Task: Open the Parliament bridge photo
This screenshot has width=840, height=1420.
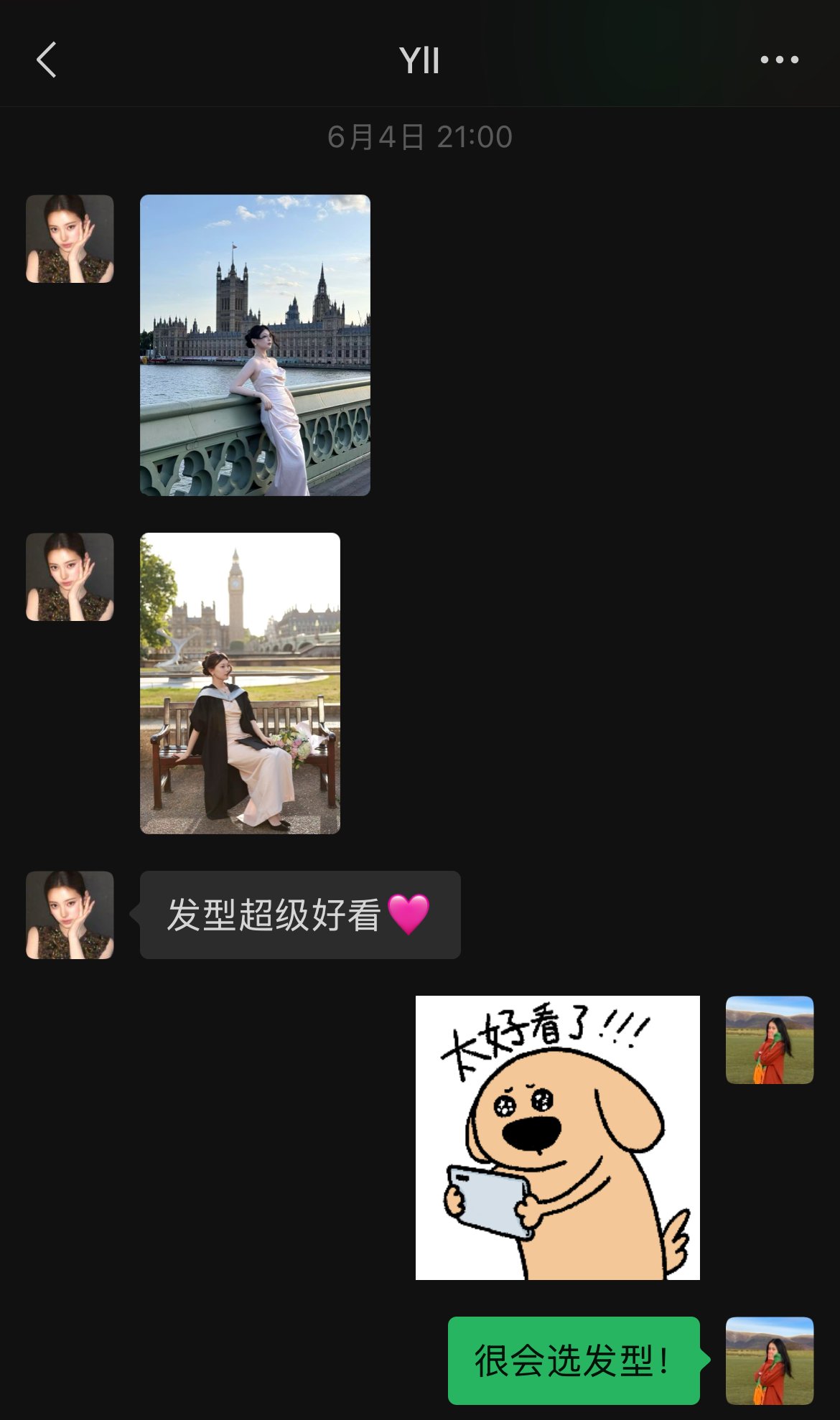Action: (x=255, y=345)
